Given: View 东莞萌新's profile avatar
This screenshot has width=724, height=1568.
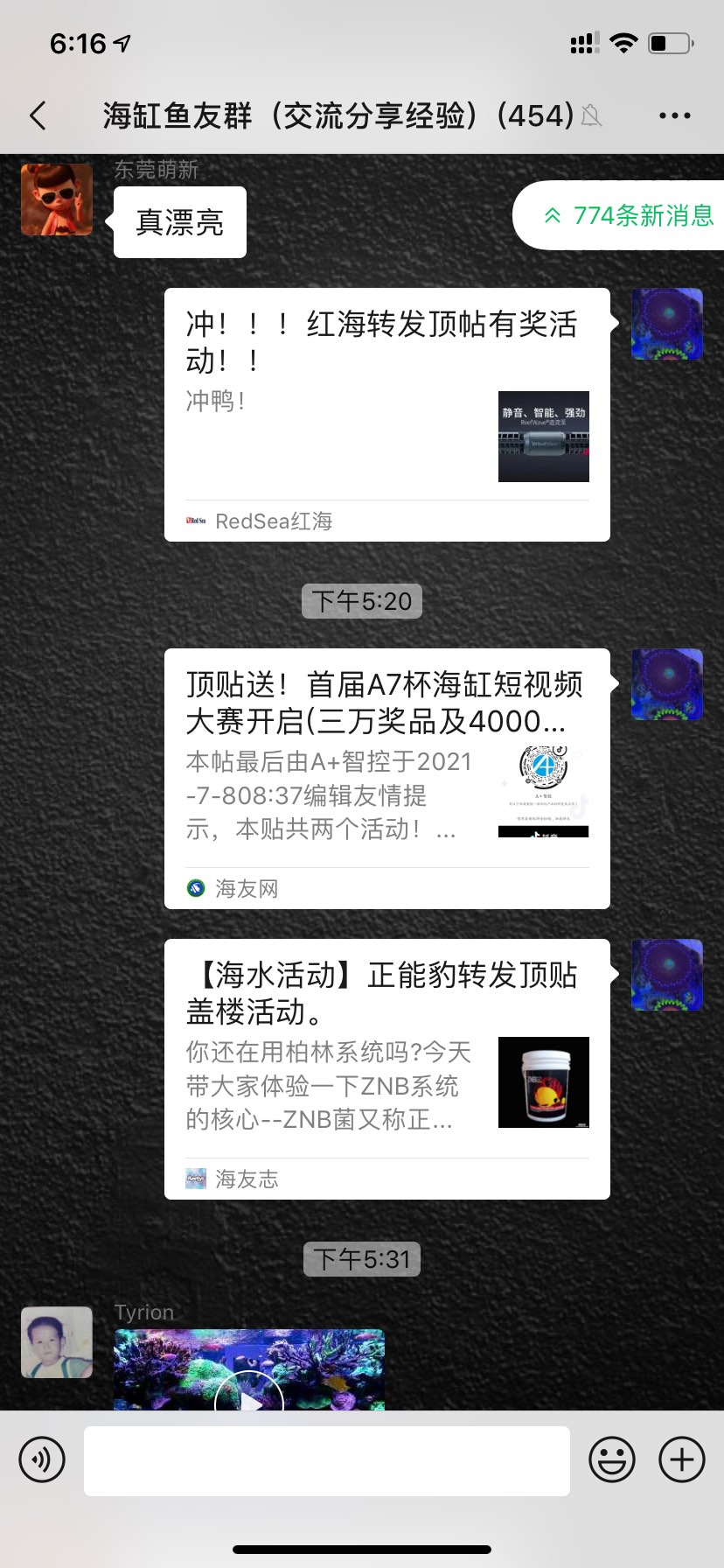Looking at the screenshot, I should pos(57,199).
